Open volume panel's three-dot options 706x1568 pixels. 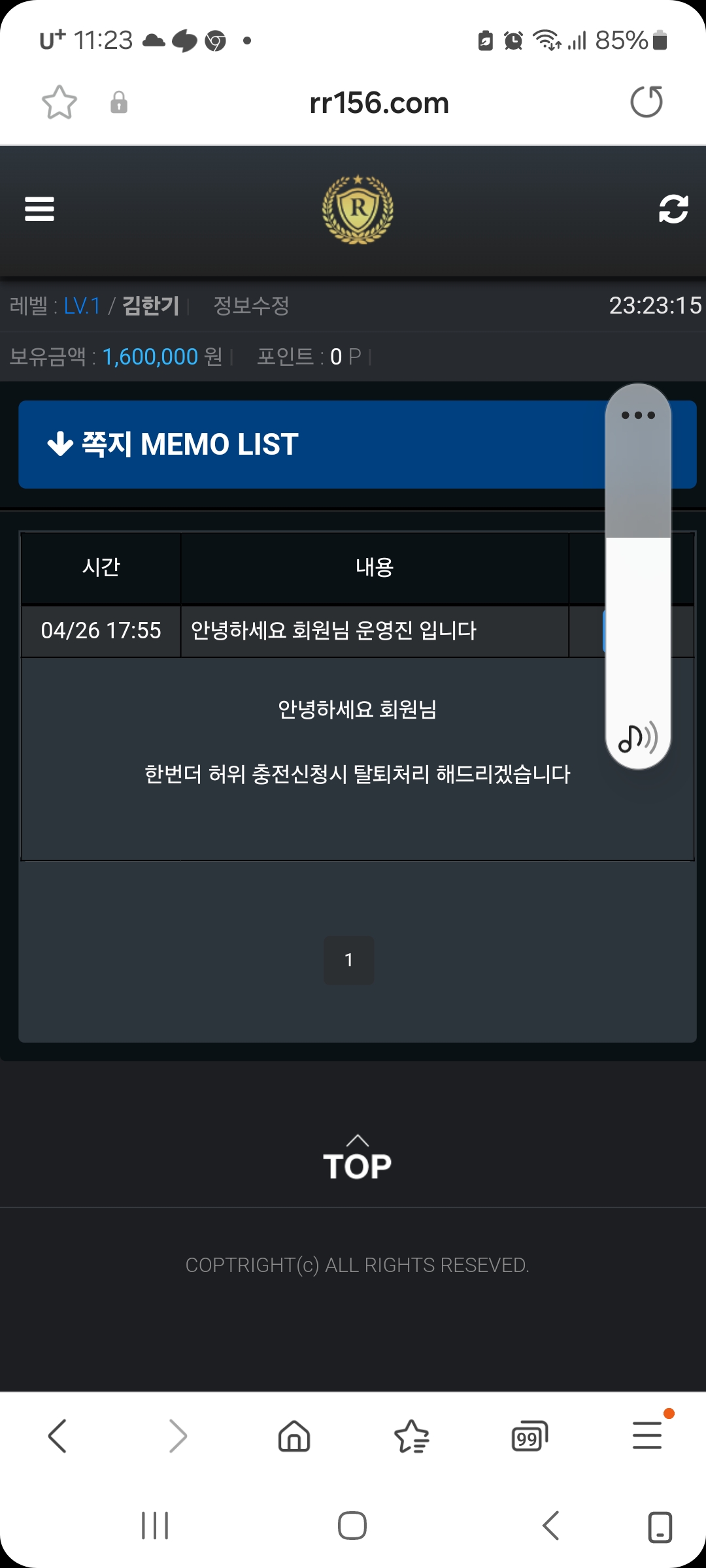[x=638, y=415]
